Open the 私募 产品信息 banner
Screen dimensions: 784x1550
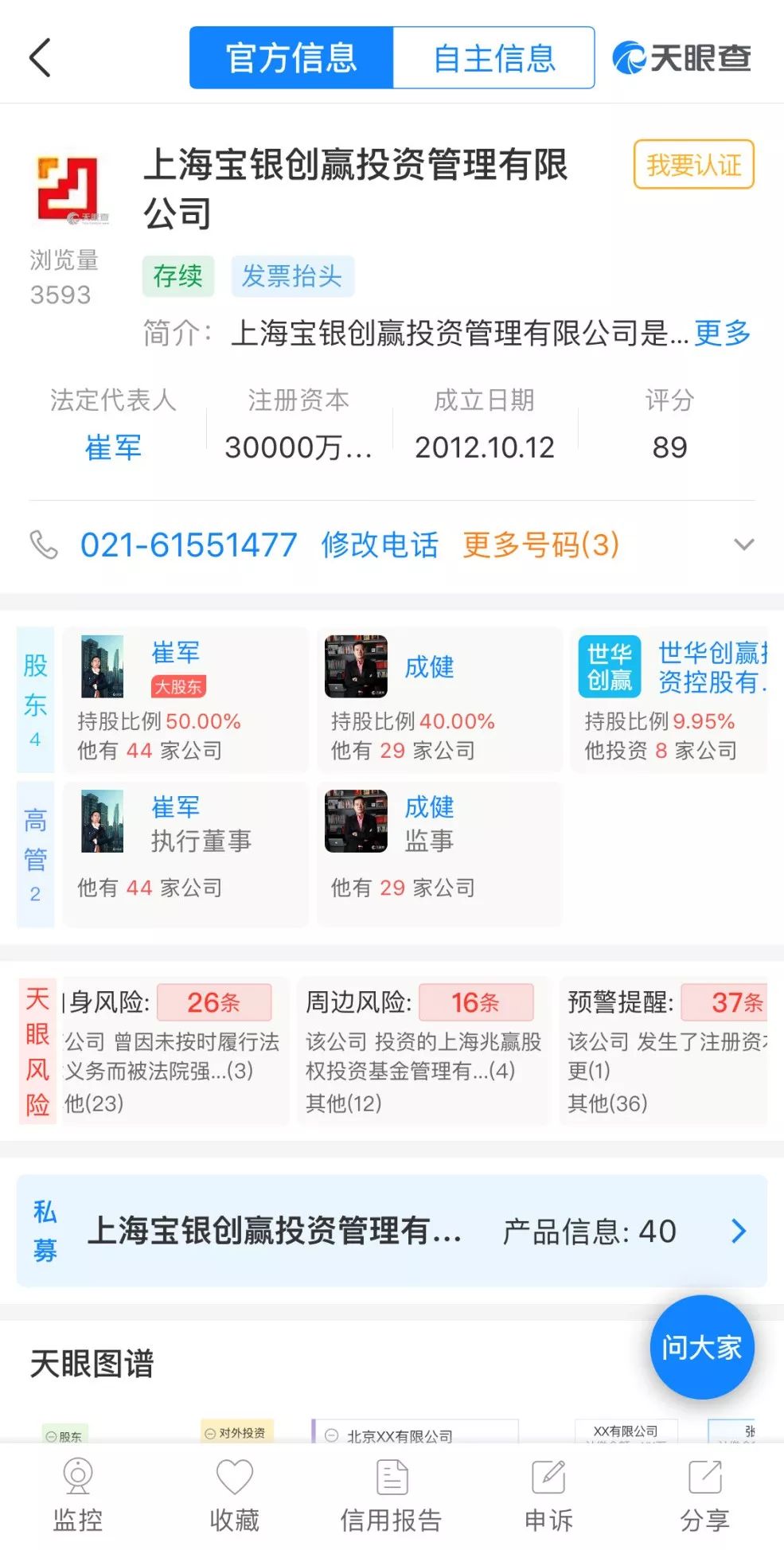392,1231
